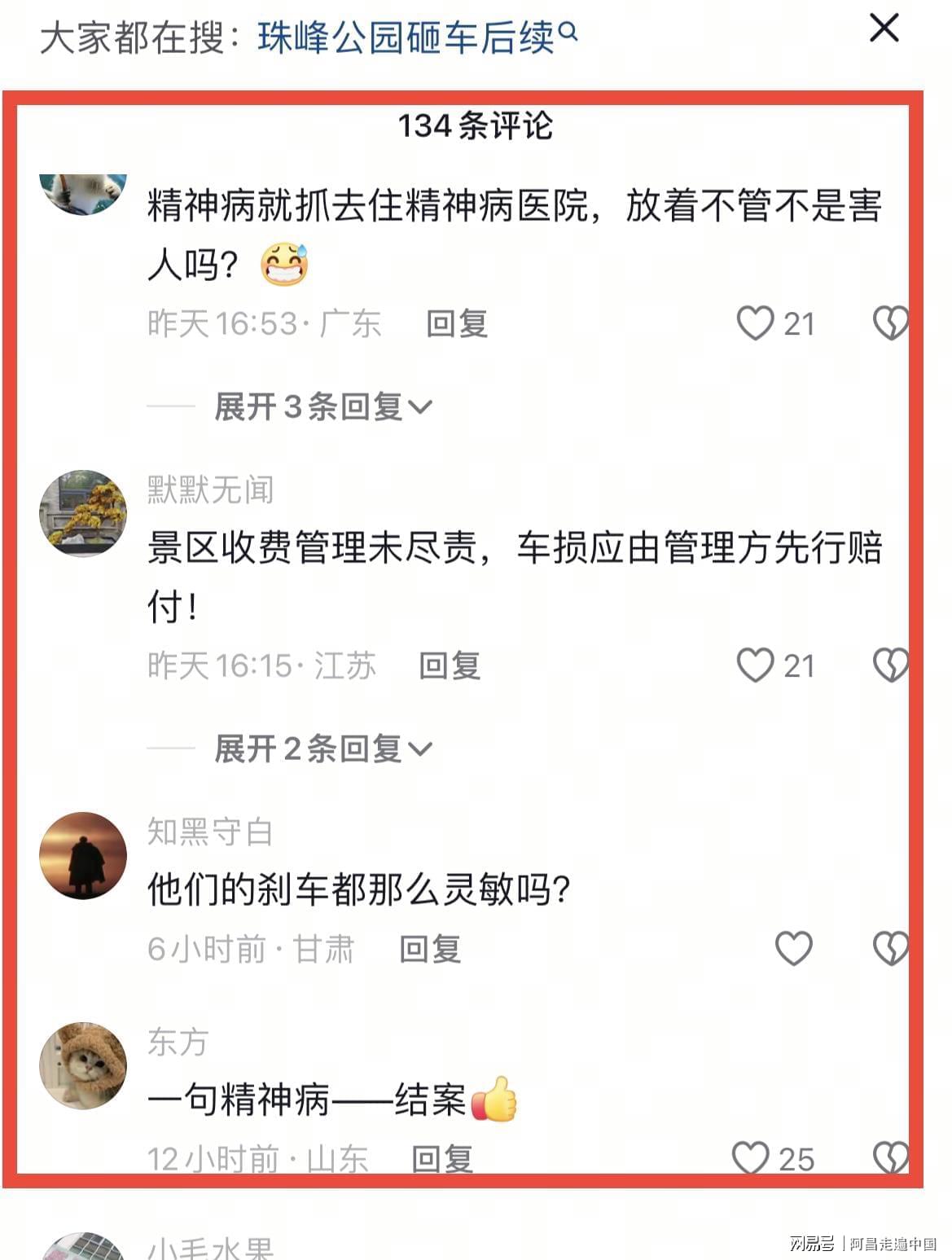The height and width of the screenshot is (1260, 952).
Task: Like 东方's comment with 25 likes
Action: click(x=751, y=1157)
